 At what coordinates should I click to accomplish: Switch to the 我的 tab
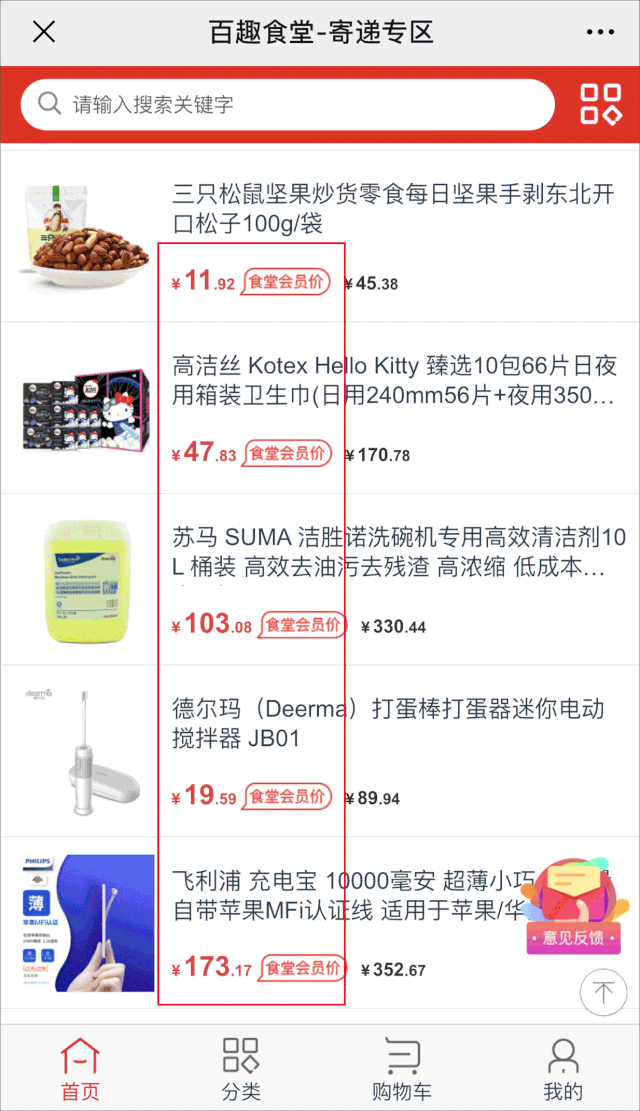point(563,1068)
